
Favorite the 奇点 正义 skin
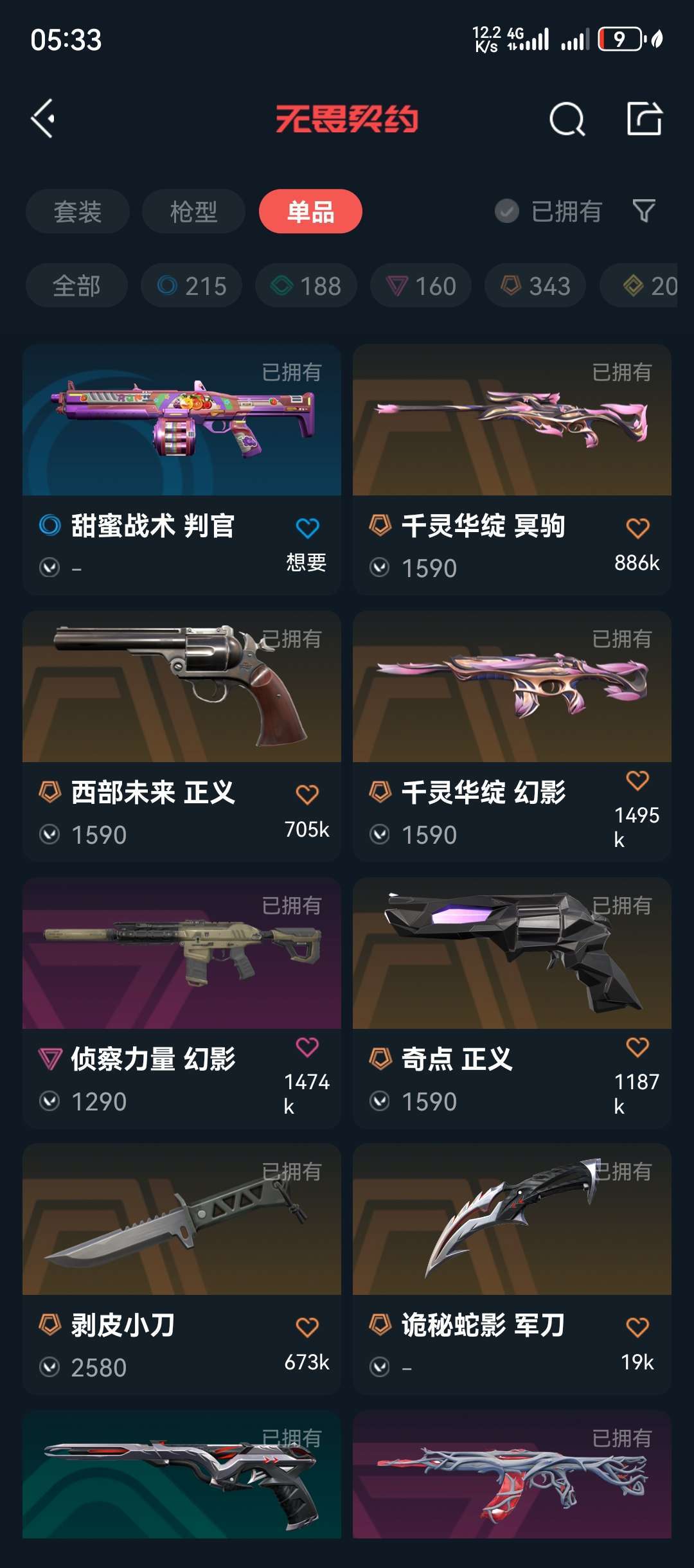637,1047
